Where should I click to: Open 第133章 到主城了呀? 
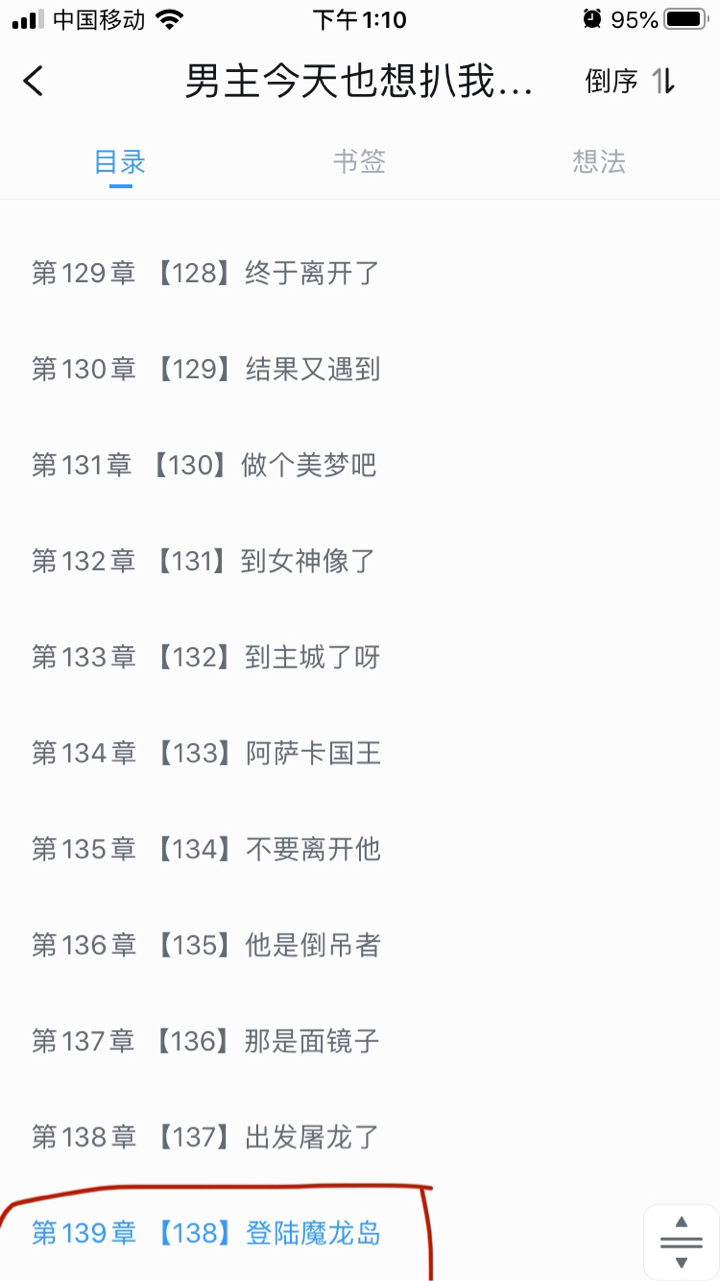360,657
